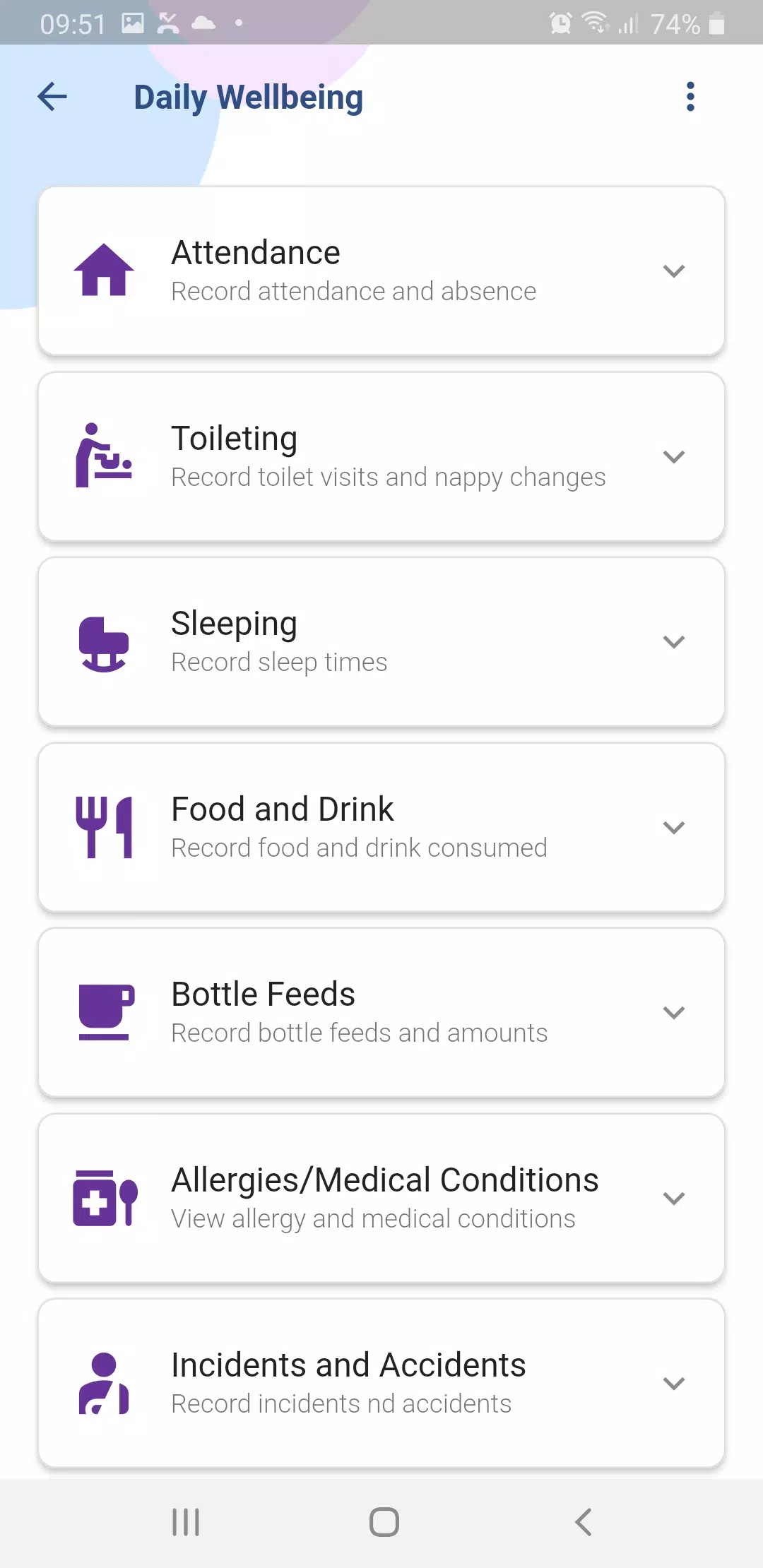
Task: Open the recent apps view
Action: coord(186,1522)
